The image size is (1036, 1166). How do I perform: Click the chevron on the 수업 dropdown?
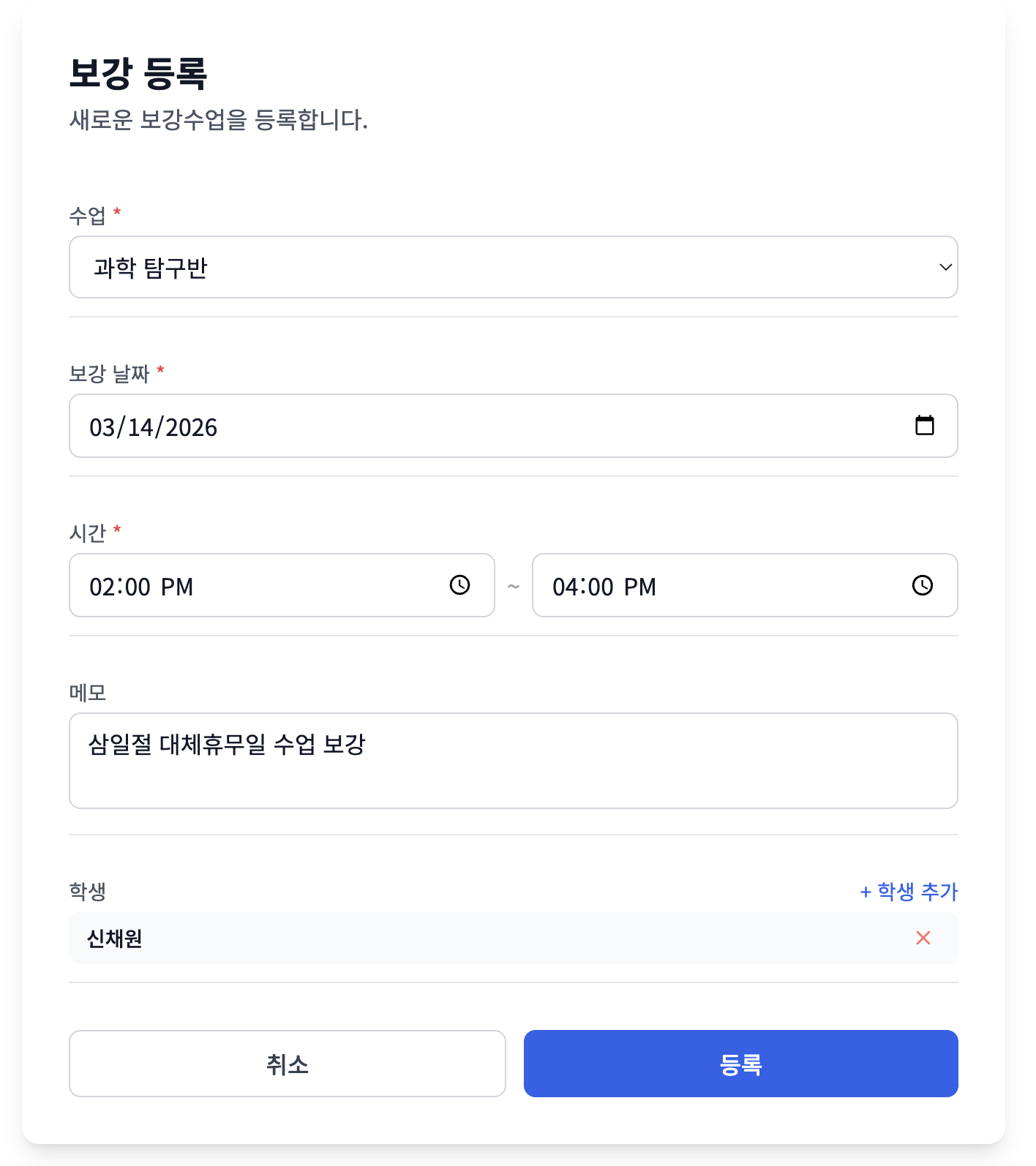[945, 267]
